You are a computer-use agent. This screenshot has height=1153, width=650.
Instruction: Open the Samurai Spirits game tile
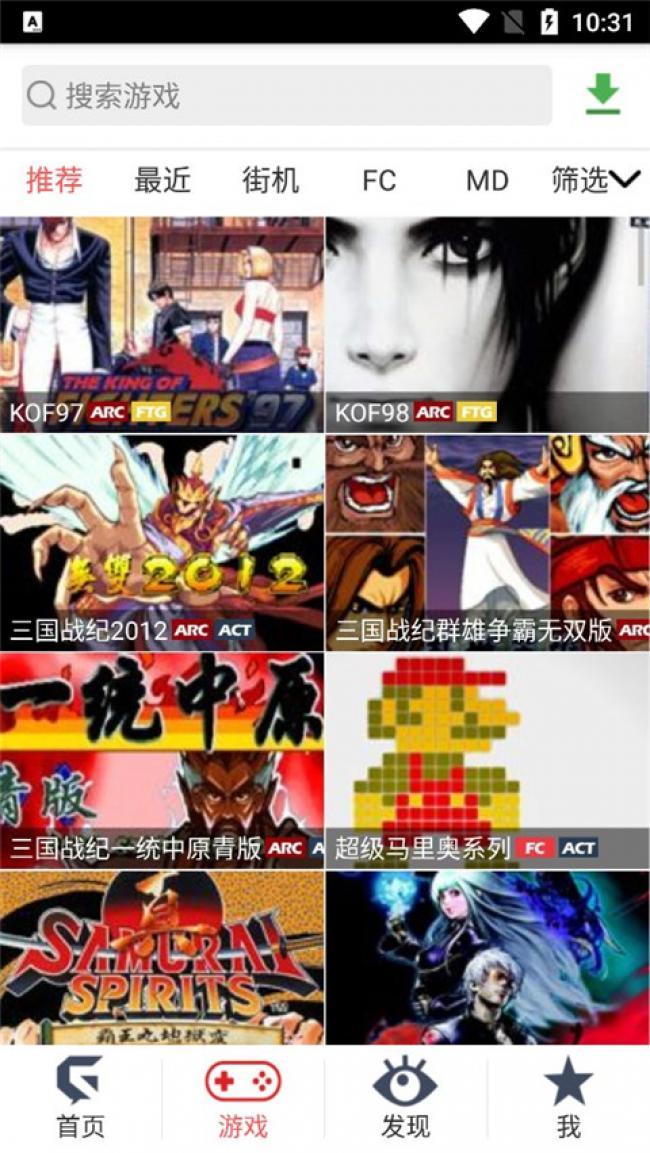(162, 957)
